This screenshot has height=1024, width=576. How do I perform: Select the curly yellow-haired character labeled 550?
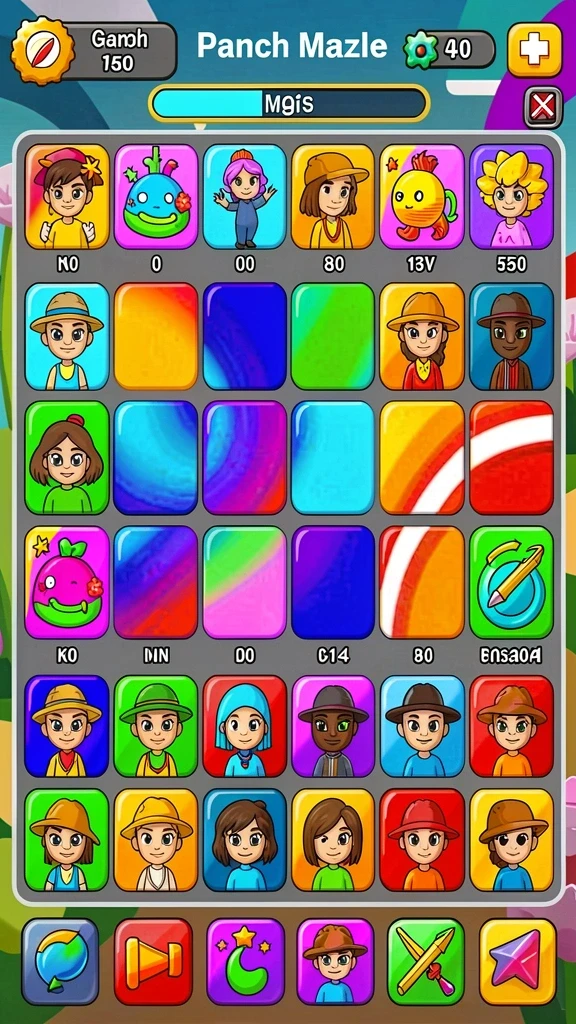click(511, 197)
